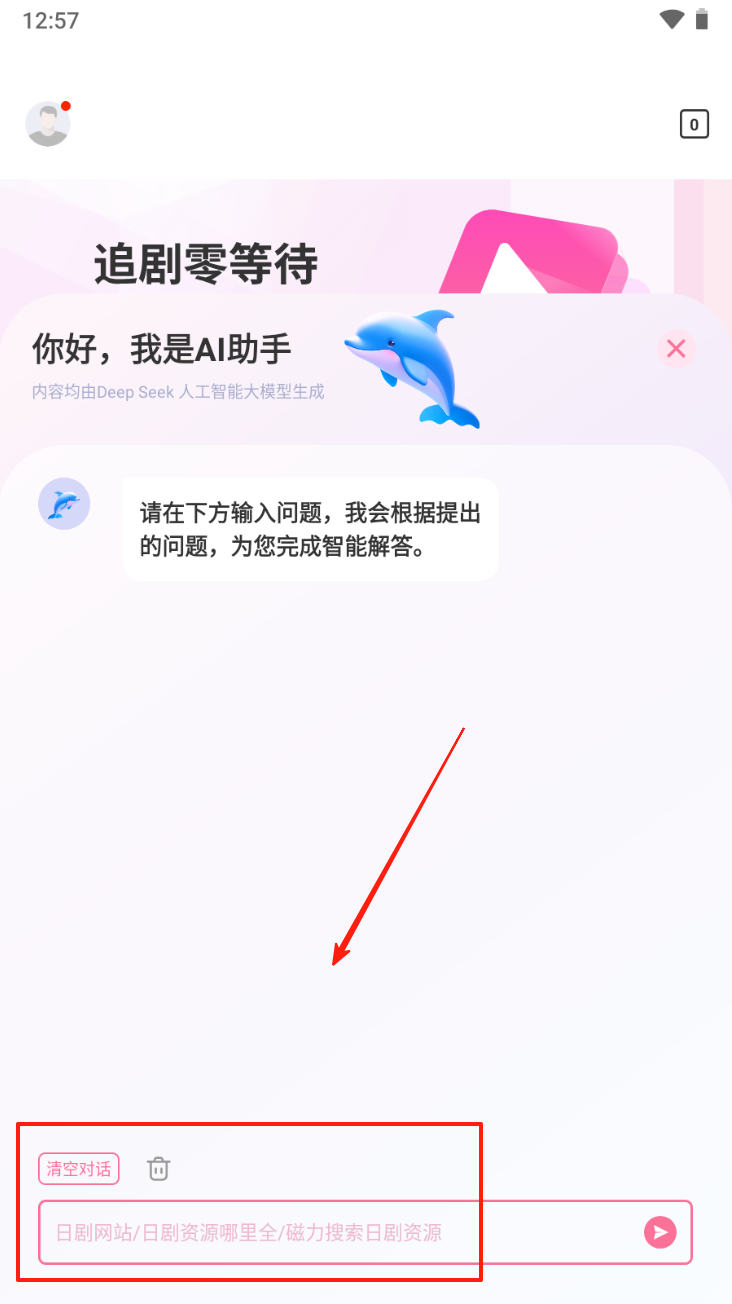Open the tab counter showing 0
Screen dimensions: 732x1304
pos(694,125)
